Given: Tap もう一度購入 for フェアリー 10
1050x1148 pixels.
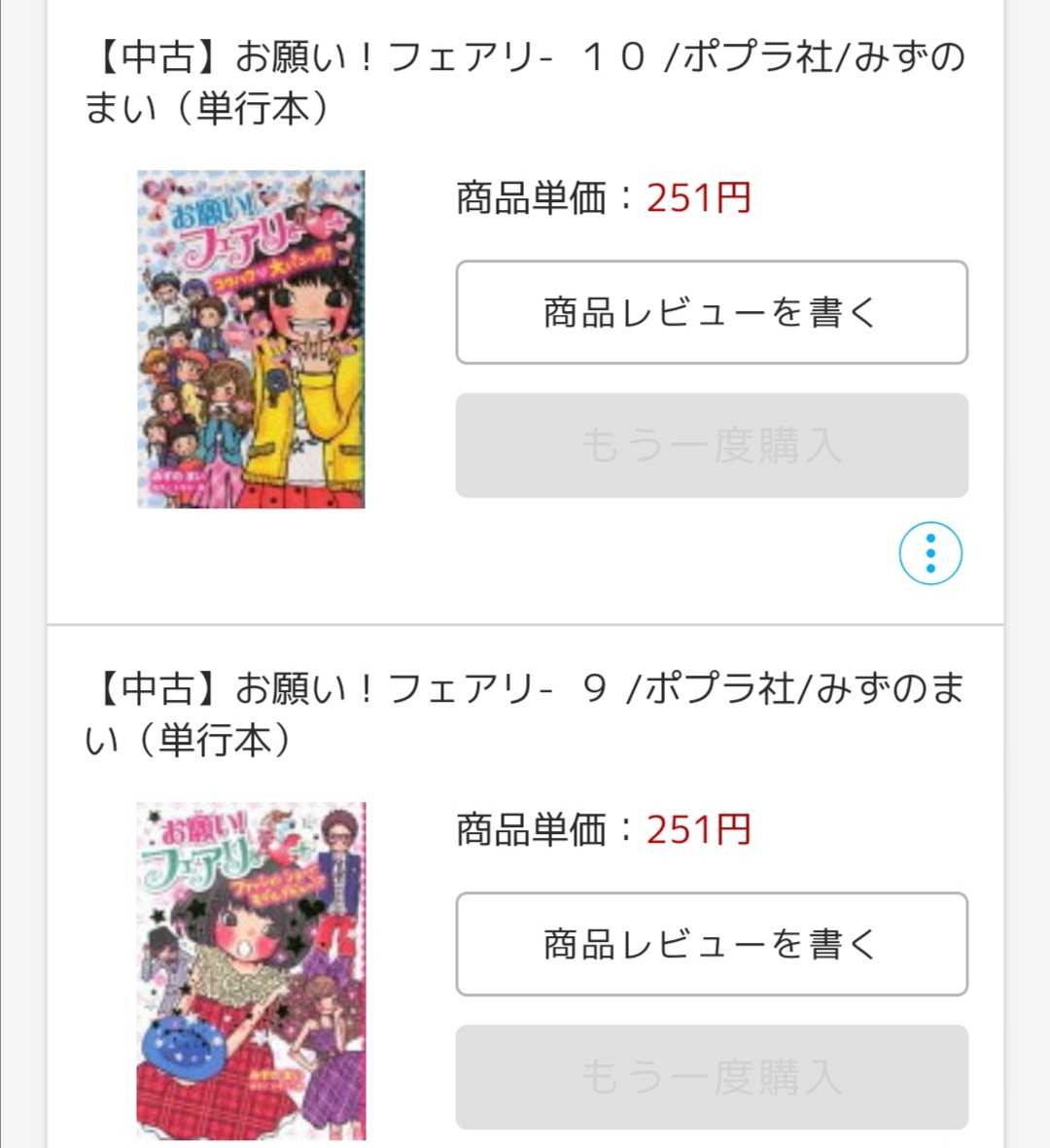Looking at the screenshot, I should coord(711,445).
